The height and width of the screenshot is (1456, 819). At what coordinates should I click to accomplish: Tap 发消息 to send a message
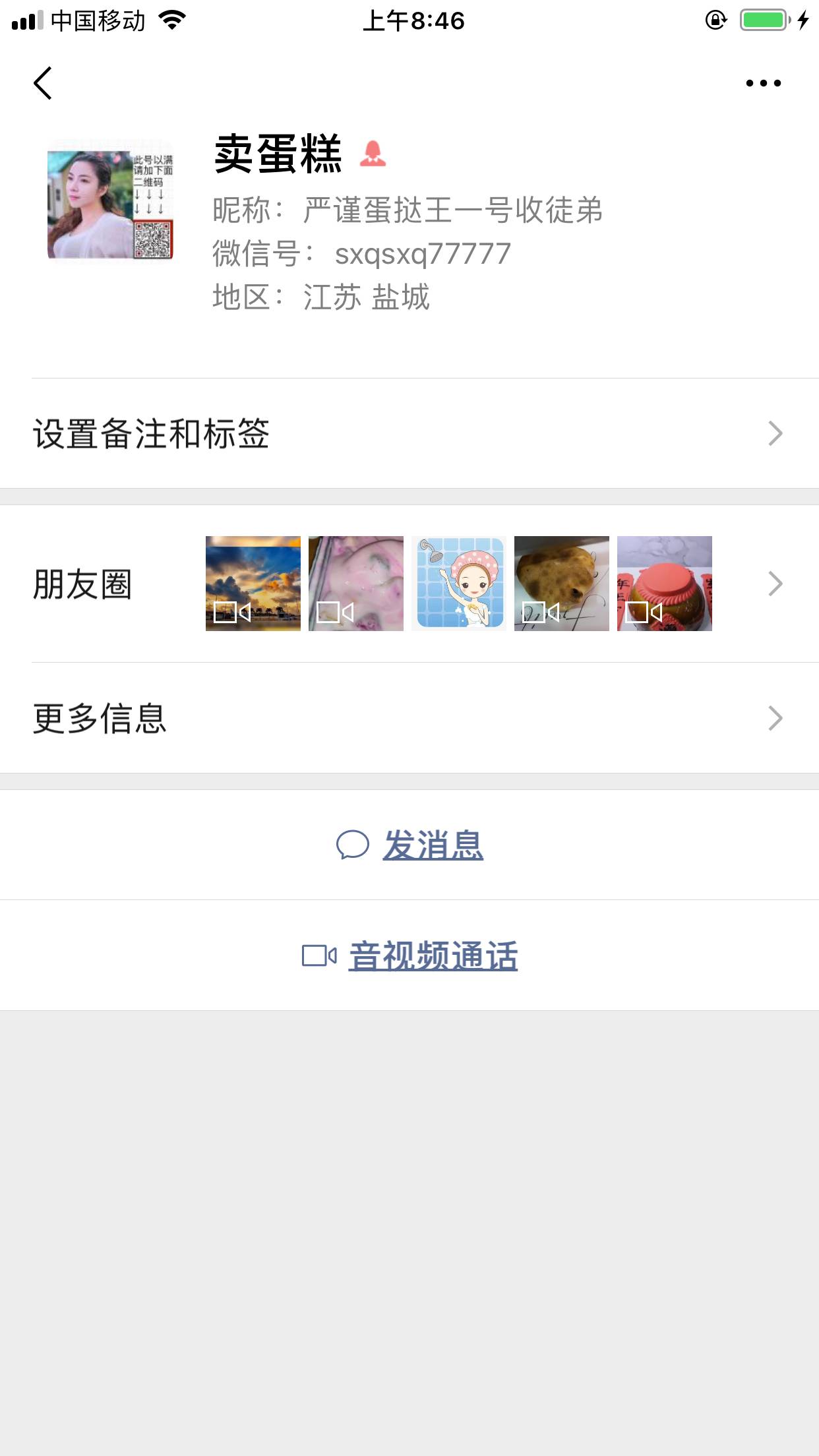pyautogui.click(x=410, y=845)
